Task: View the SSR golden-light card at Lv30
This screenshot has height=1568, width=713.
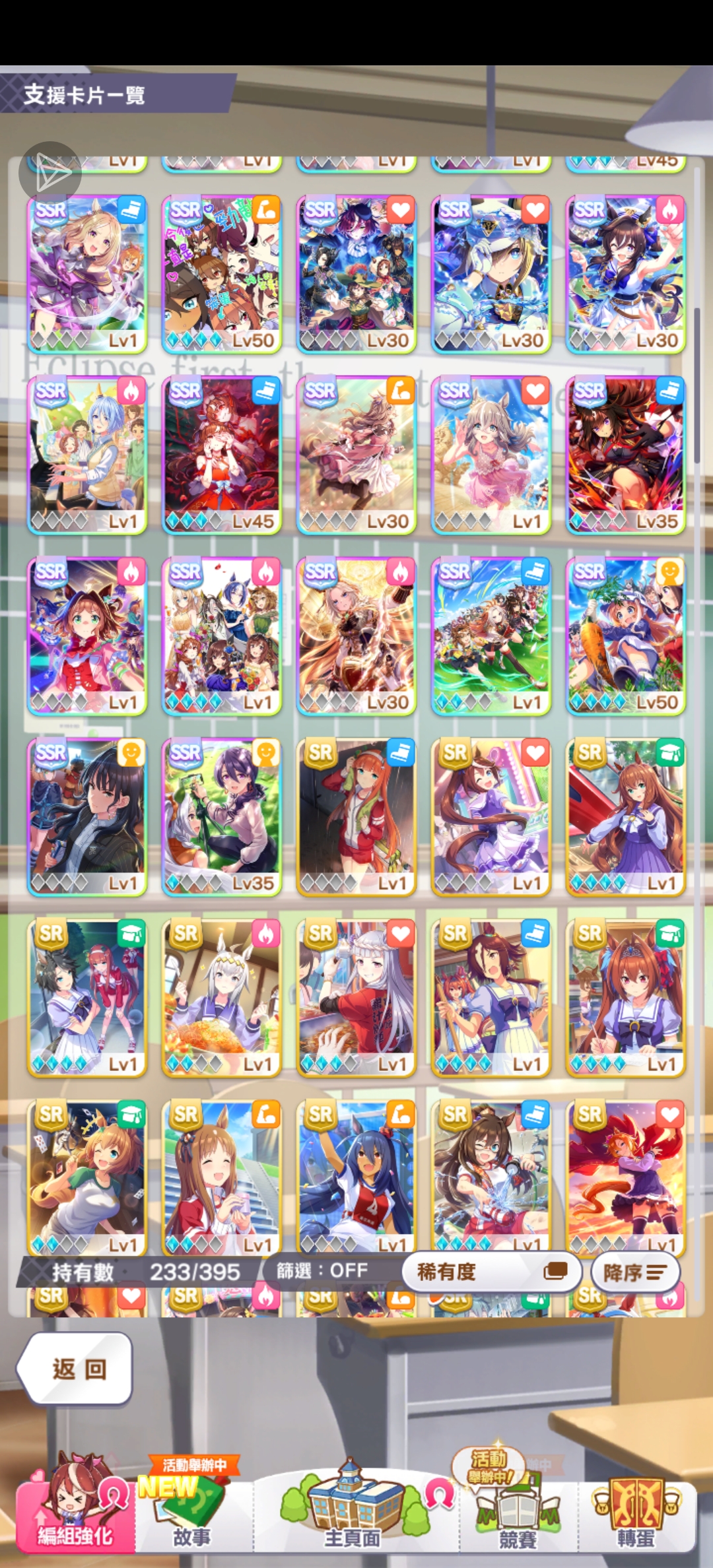Action: [x=356, y=636]
